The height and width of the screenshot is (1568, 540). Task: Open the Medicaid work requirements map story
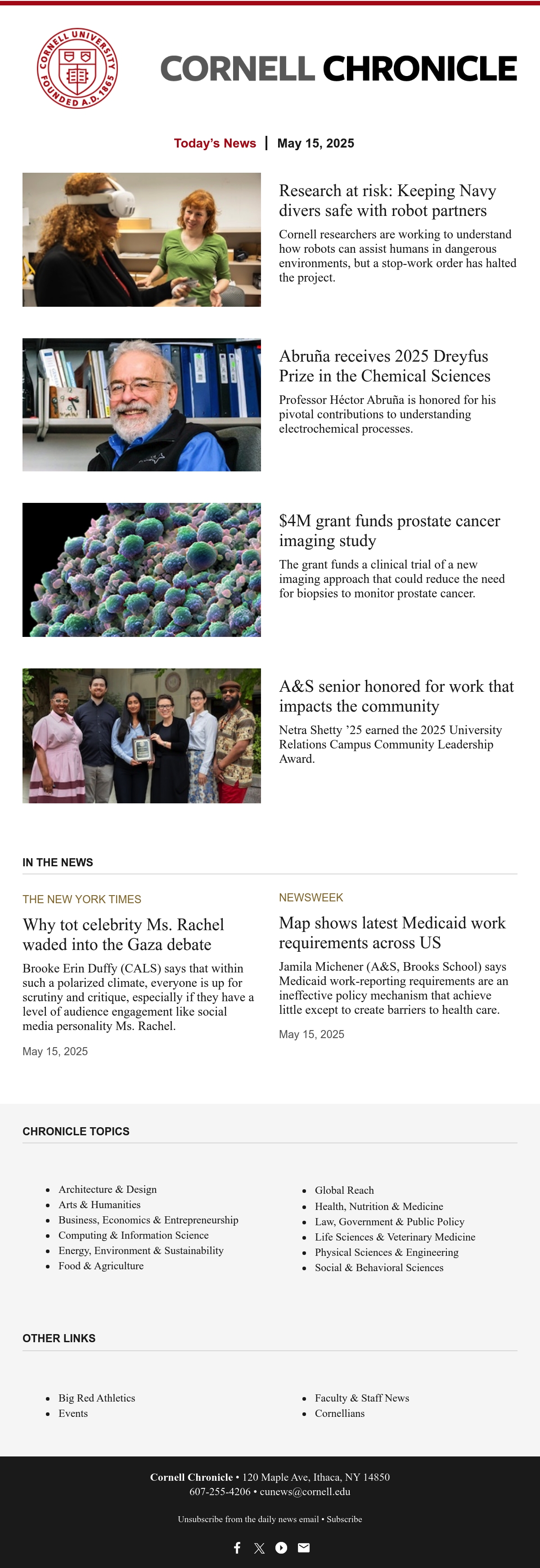pyautogui.click(x=392, y=932)
